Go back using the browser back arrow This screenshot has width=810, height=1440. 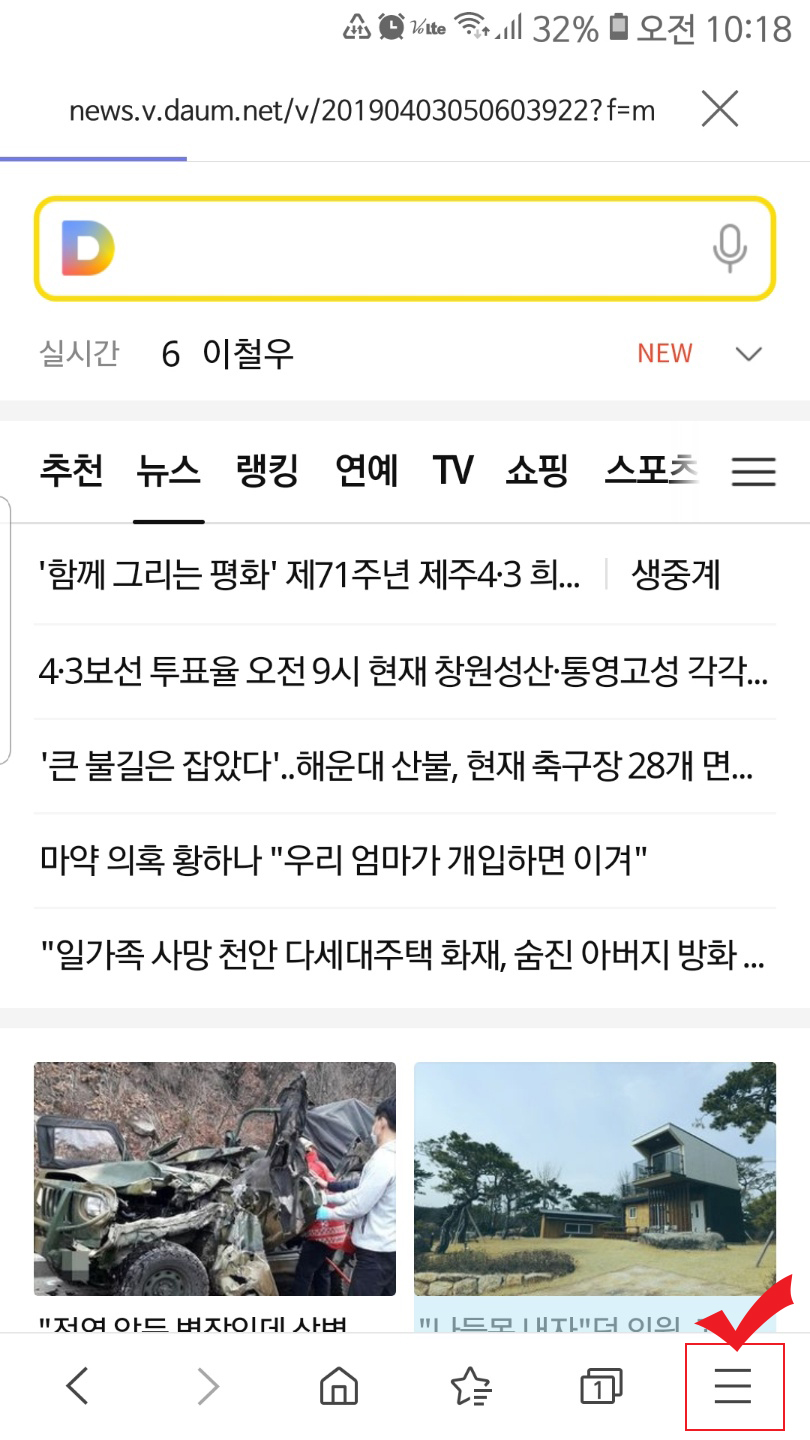point(77,1386)
